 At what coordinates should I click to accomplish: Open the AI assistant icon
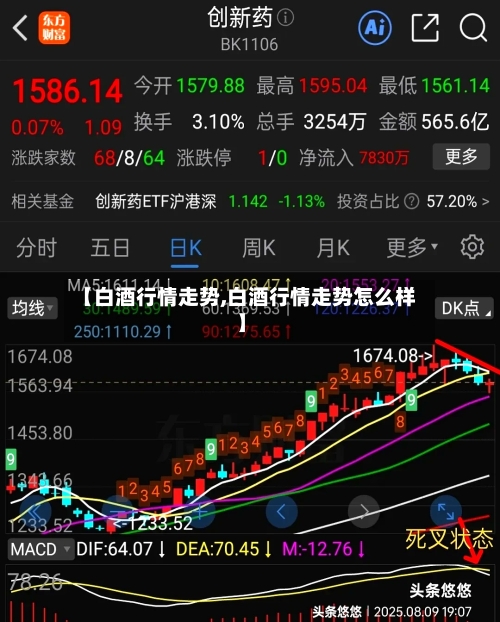pos(375,28)
